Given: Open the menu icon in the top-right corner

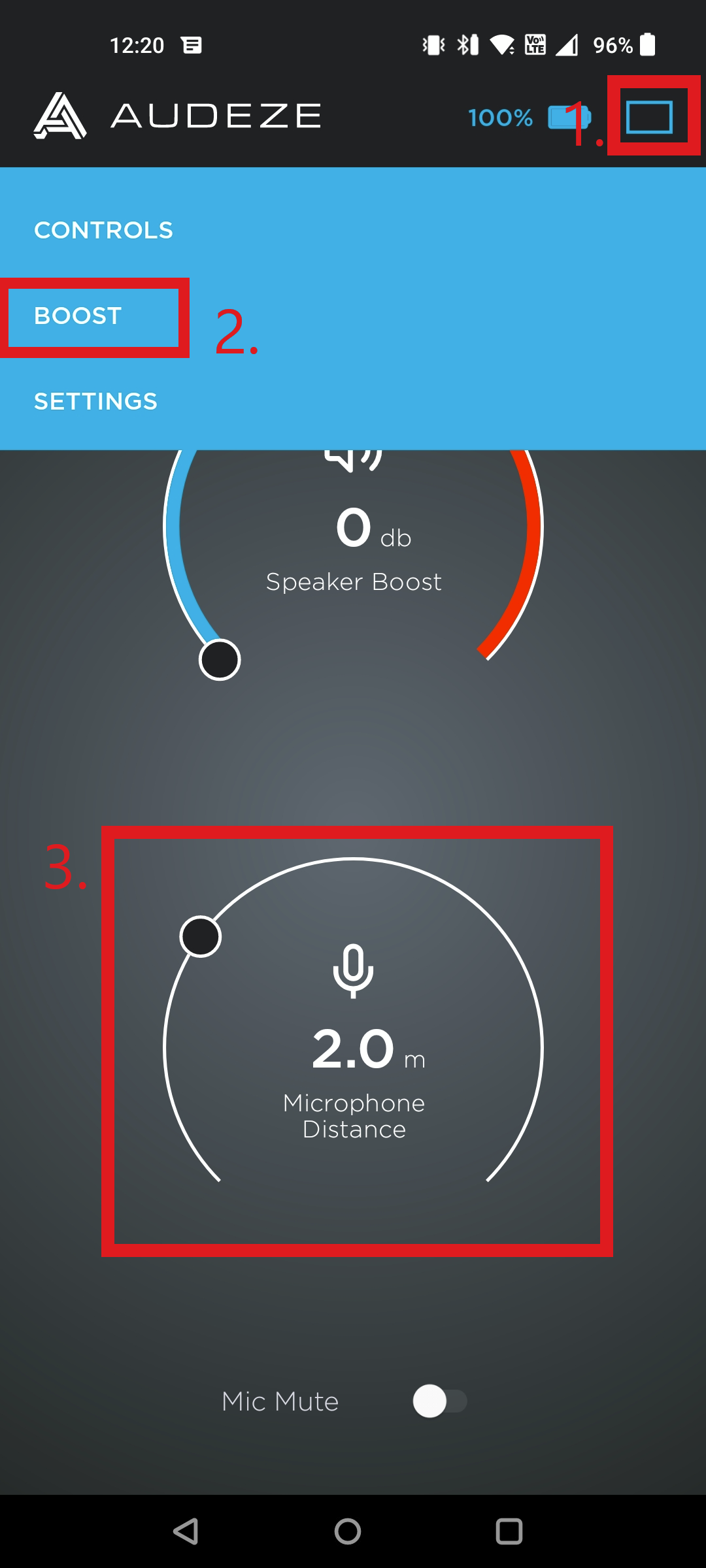Looking at the screenshot, I should [x=650, y=116].
